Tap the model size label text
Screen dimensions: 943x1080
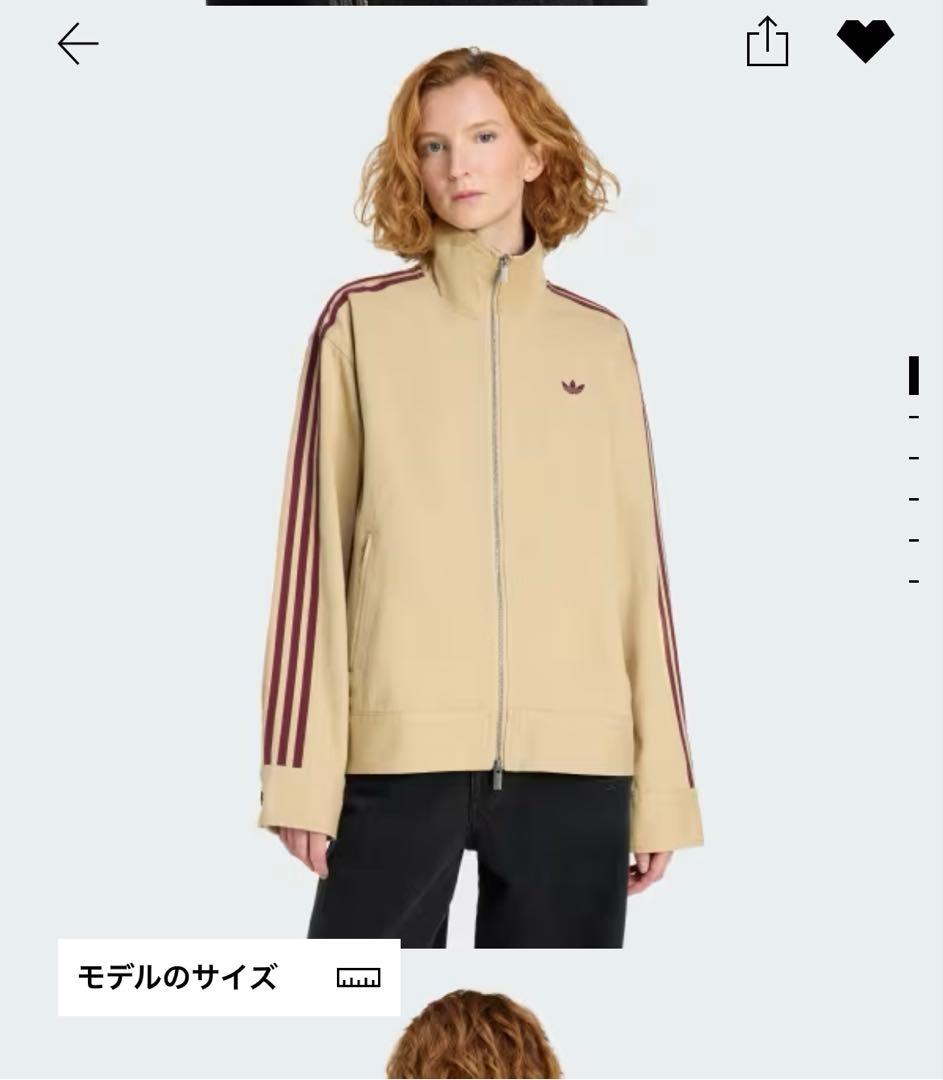pyautogui.click(x=178, y=977)
